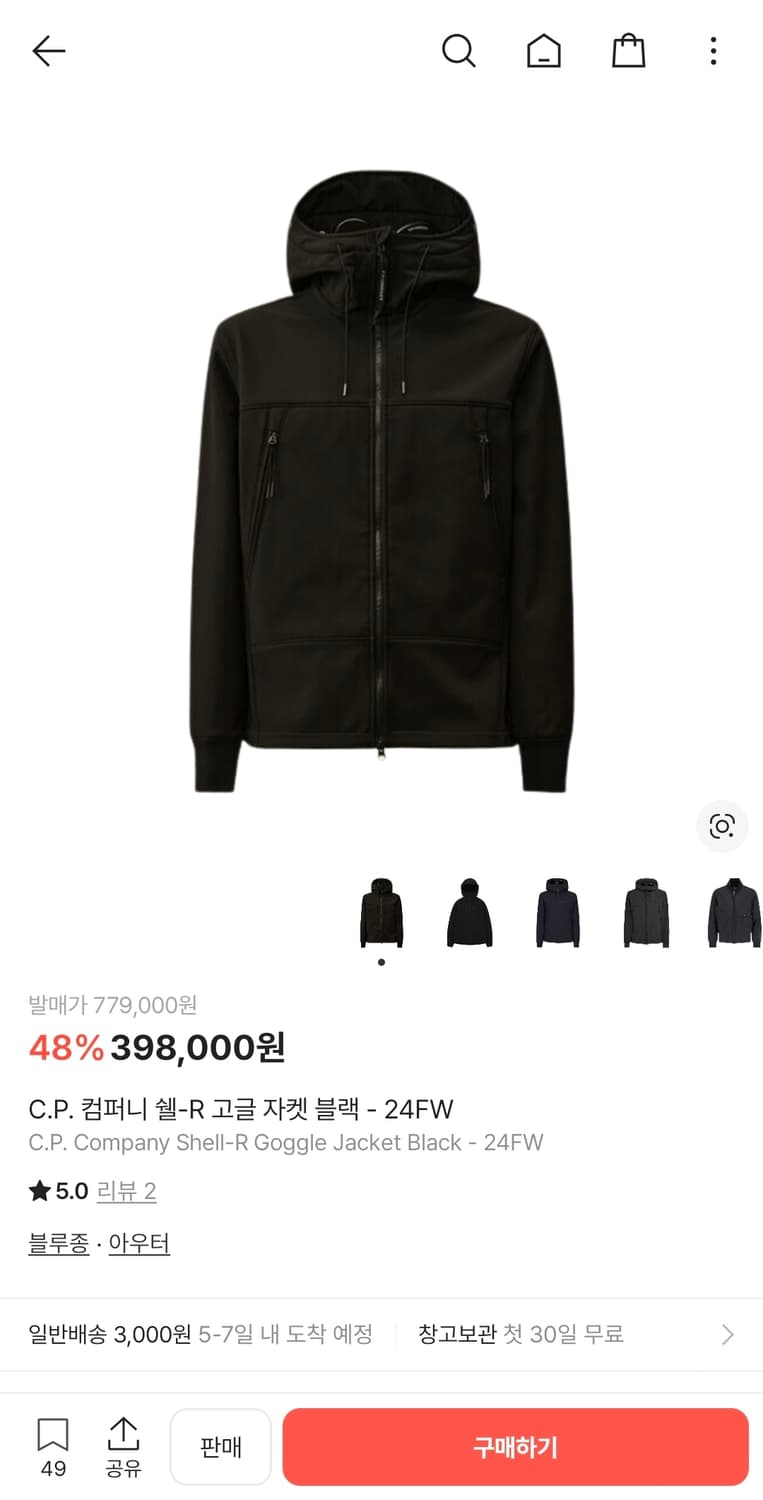Tap the 구매하기 purchase button
The width and height of the screenshot is (763, 1500).
pos(516,1446)
